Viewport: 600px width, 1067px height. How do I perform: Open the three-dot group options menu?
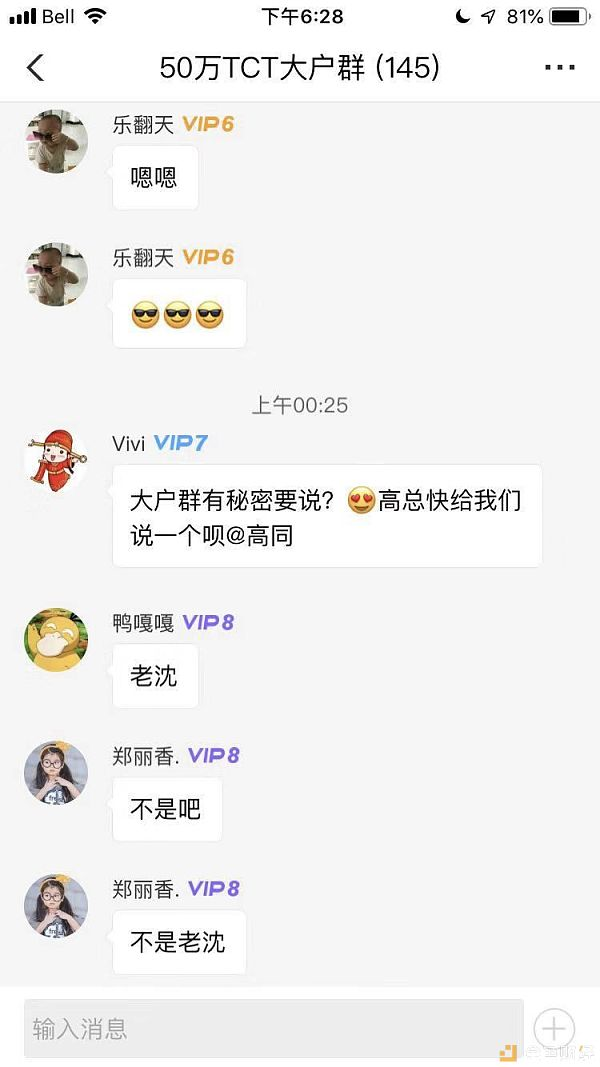pos(559,68)
